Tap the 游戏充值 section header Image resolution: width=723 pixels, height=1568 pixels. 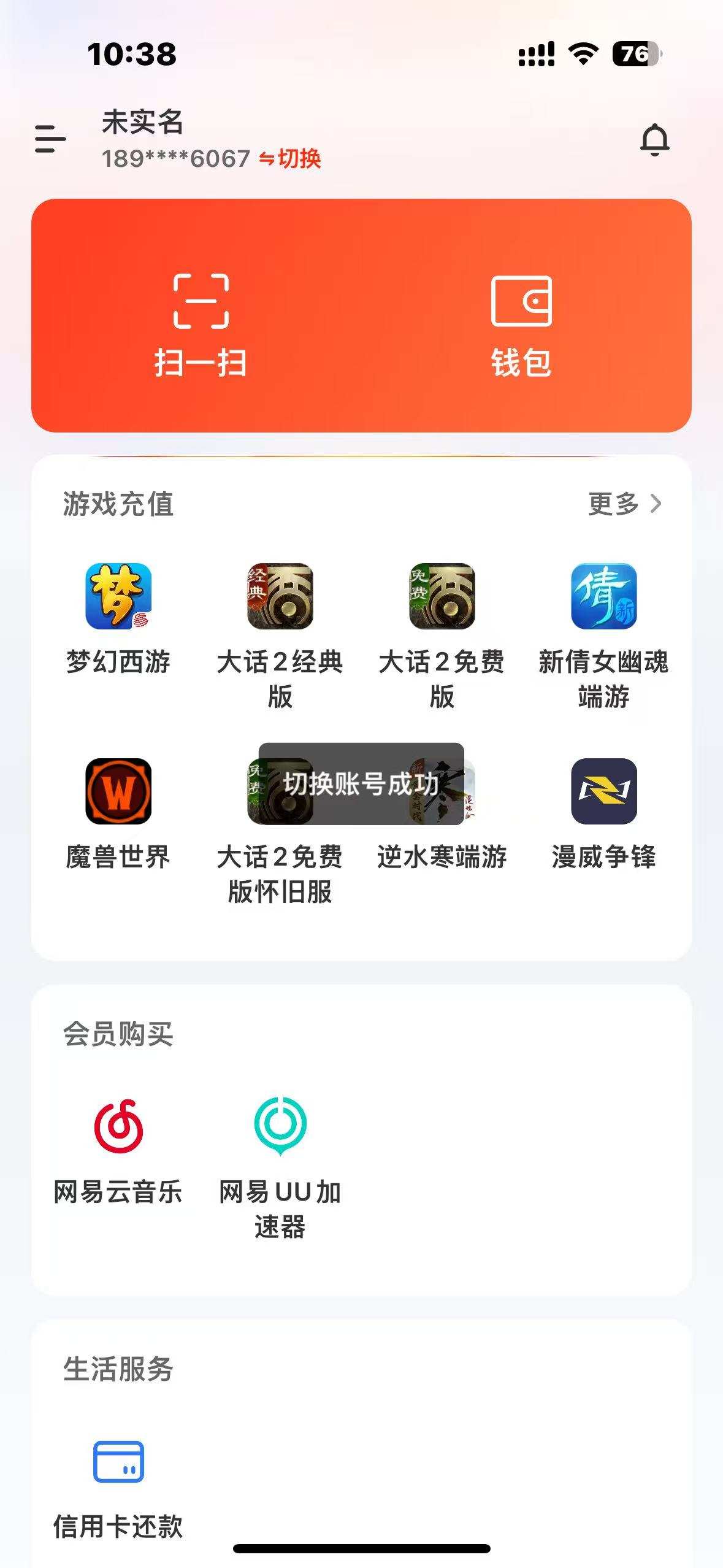[118, 504]
